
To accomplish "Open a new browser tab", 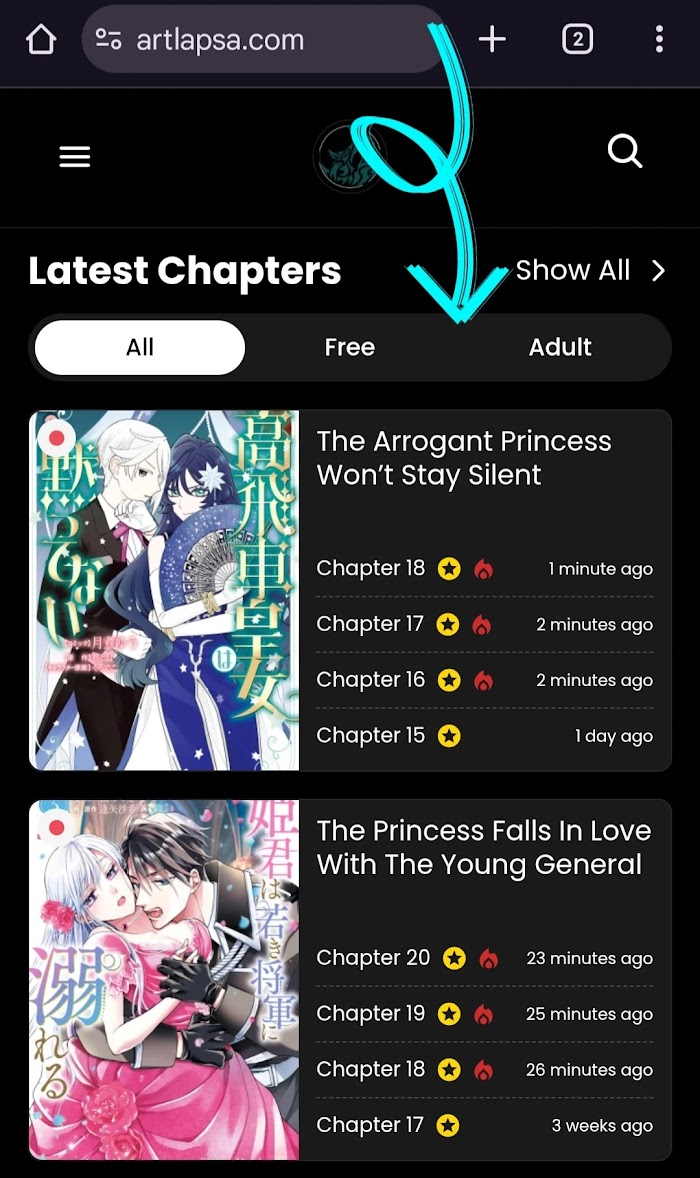I will tap(492, 40).
